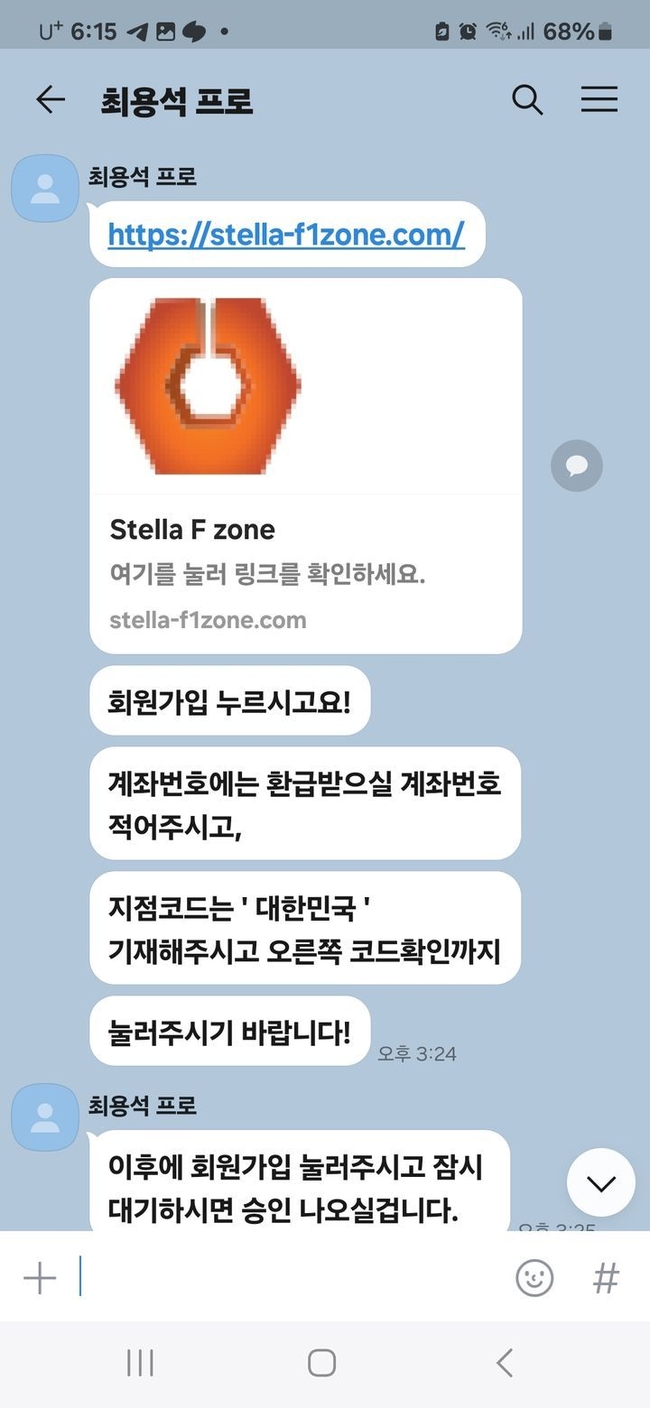
Task: Go back from the 최용석 프로 chat
Action: (50, 100)
